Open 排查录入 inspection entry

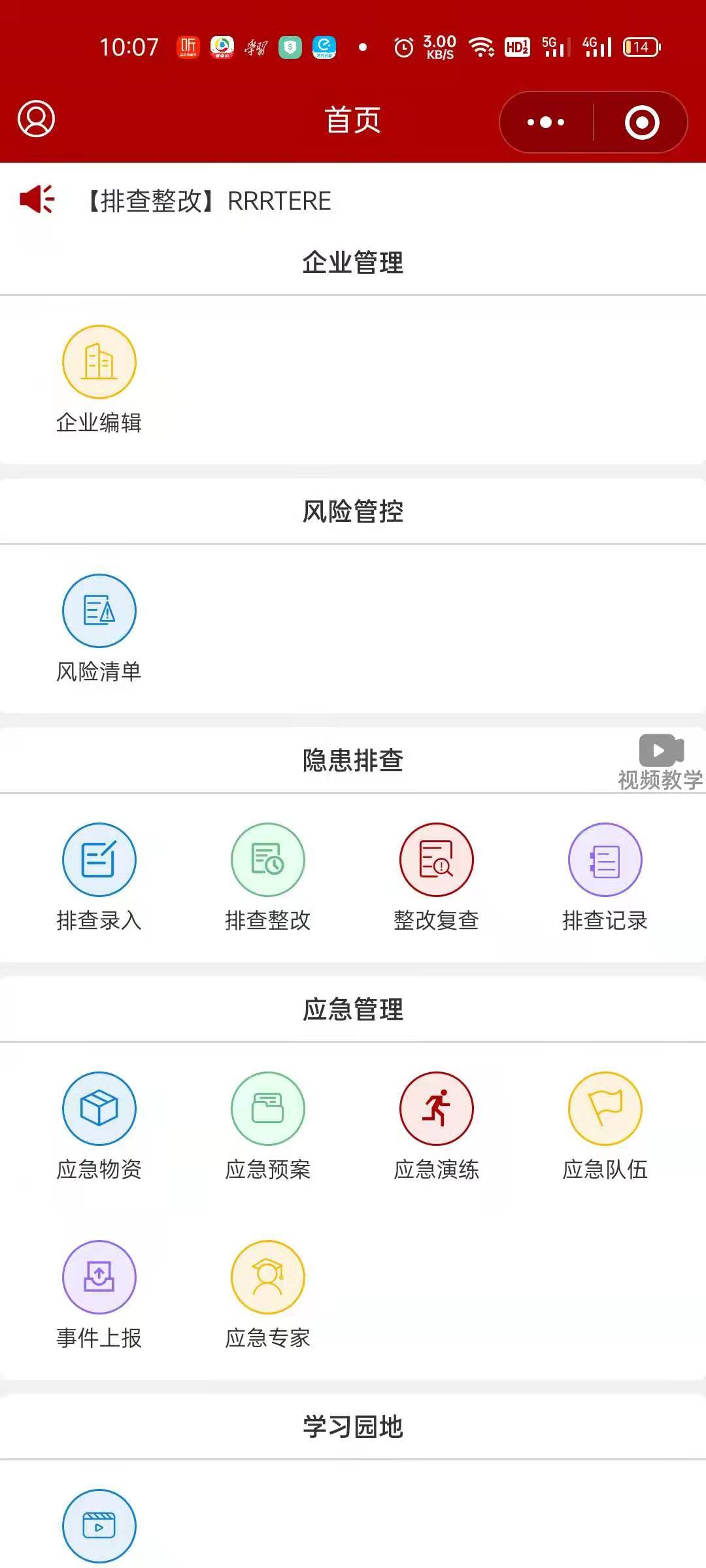pyautogui.click(x=99, y=860)
